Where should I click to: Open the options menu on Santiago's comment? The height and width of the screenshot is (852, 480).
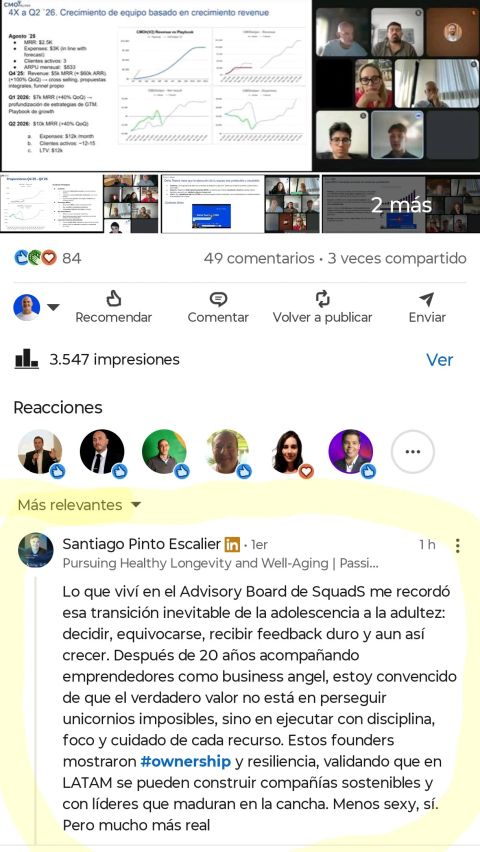point(458,545)
